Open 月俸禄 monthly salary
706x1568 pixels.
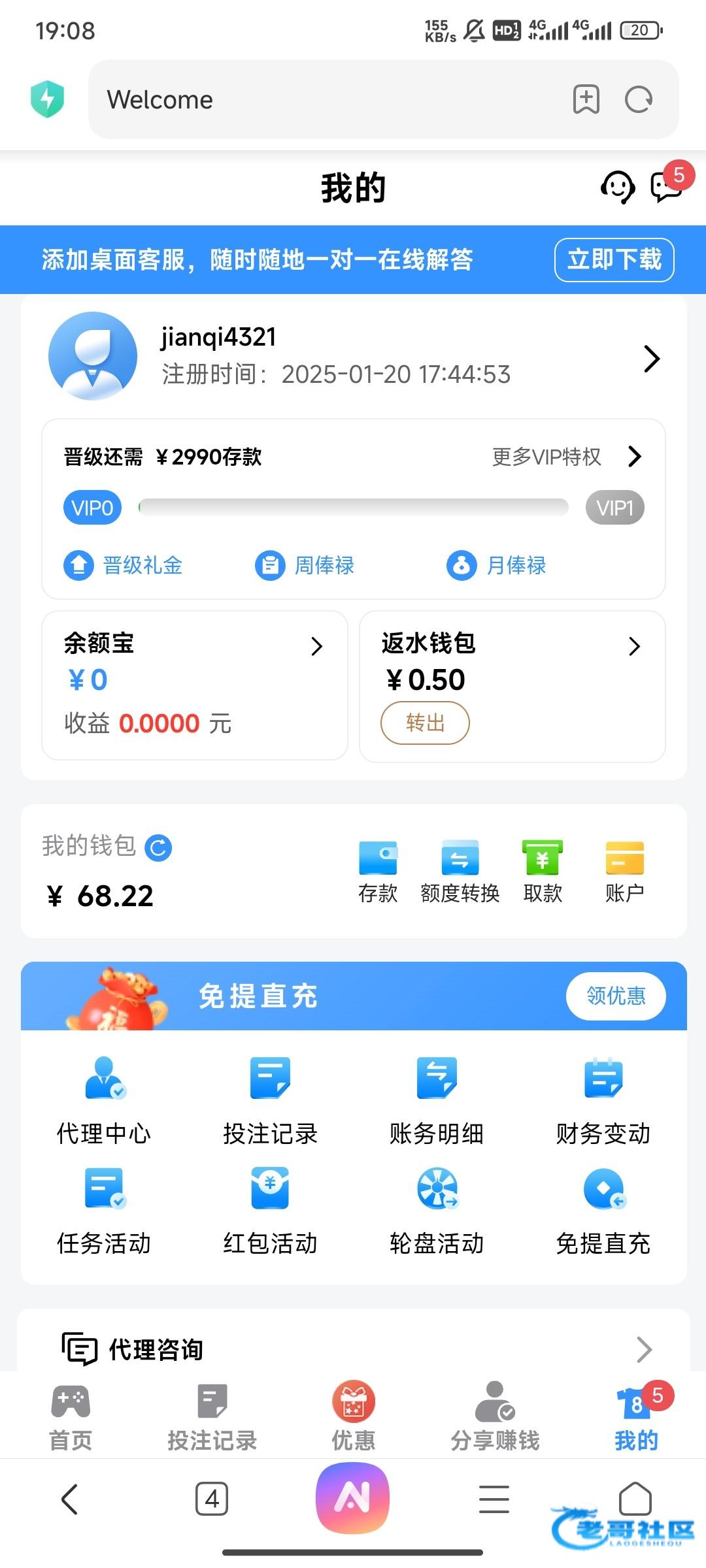(x=497, y=565)
